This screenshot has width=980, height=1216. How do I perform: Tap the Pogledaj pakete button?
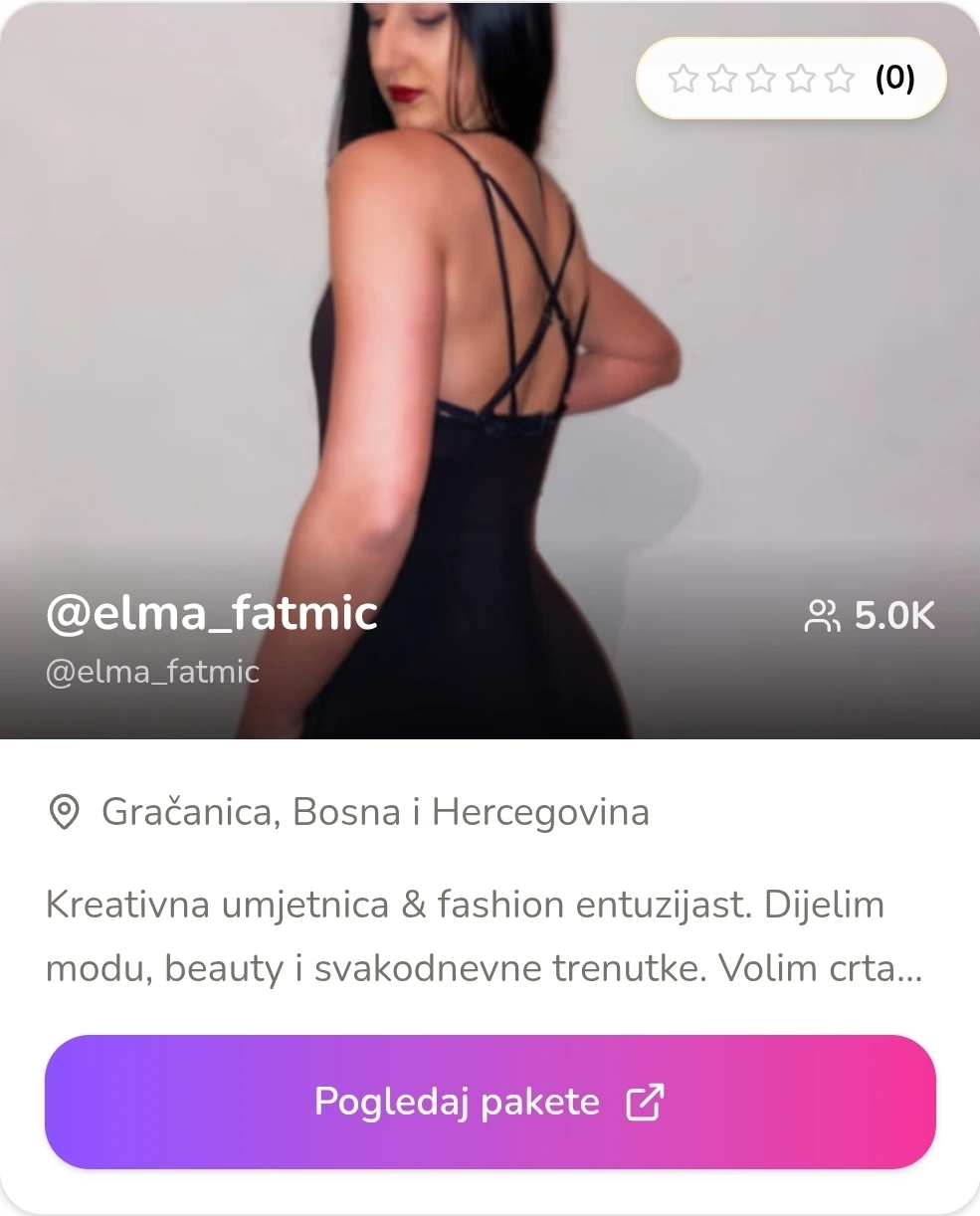pyautogui.click(x=490, y=1102)
